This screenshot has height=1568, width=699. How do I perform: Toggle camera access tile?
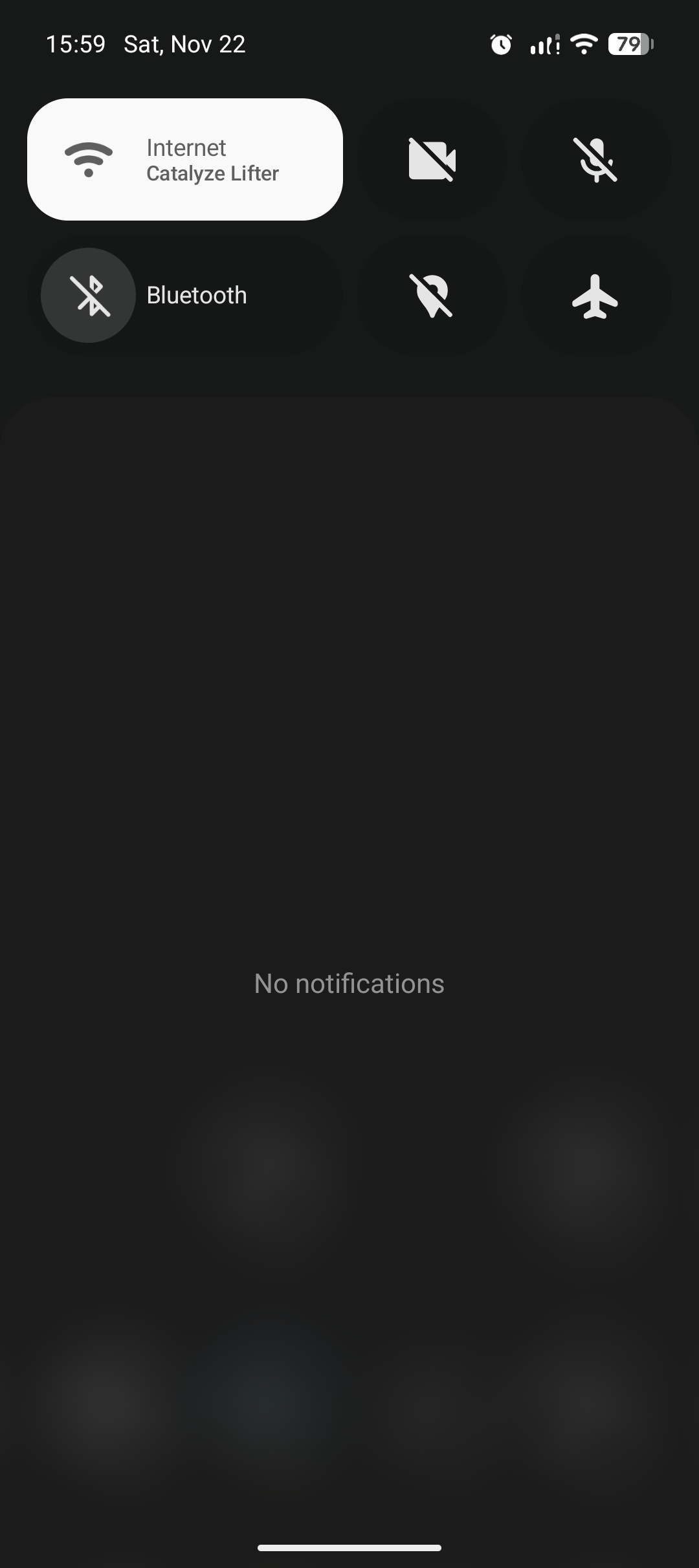[432, 159]
